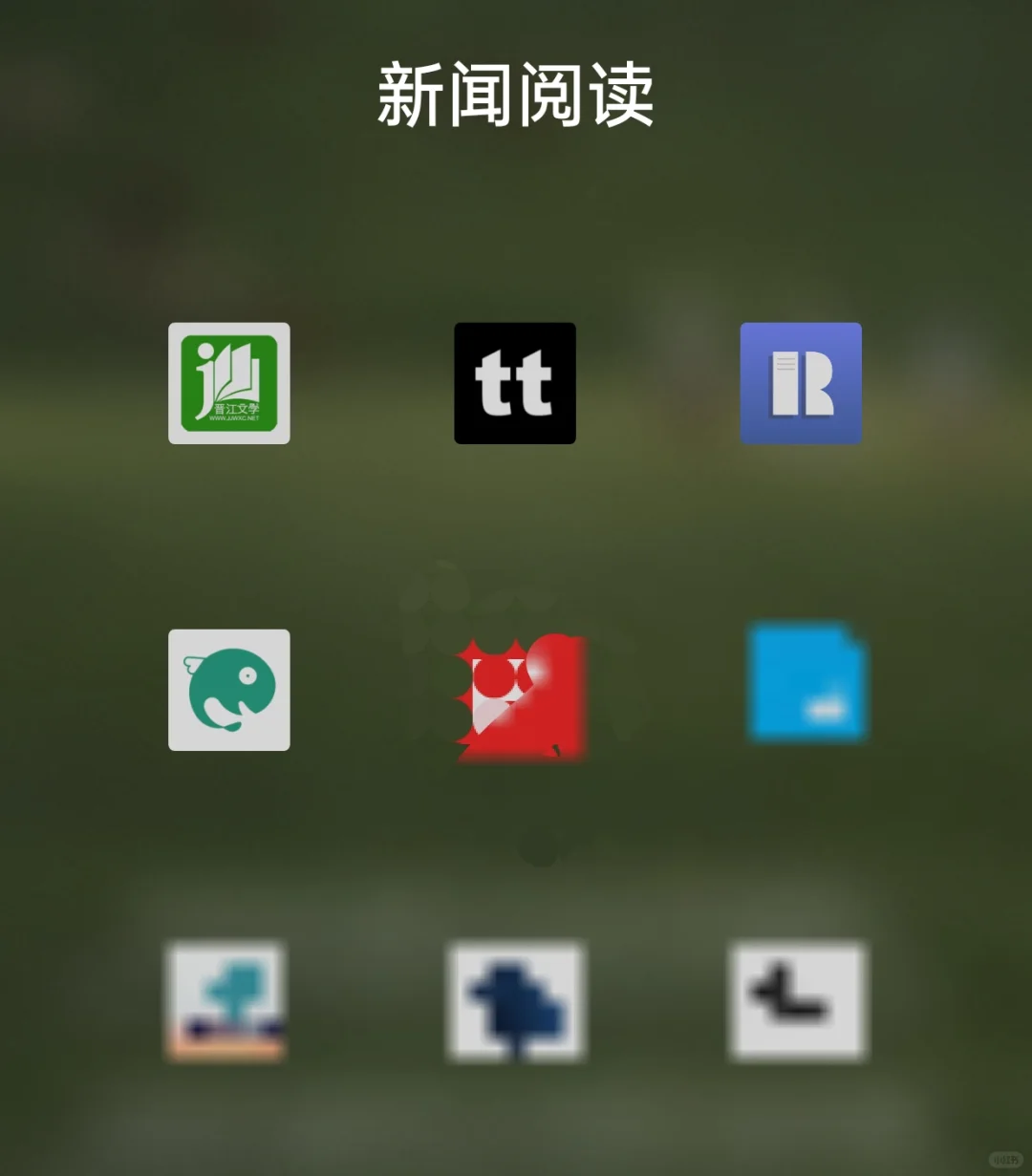This screenshot has width=1032, height=1176.
Task: Open the green whale app
Action: click(x=229, y=690)
